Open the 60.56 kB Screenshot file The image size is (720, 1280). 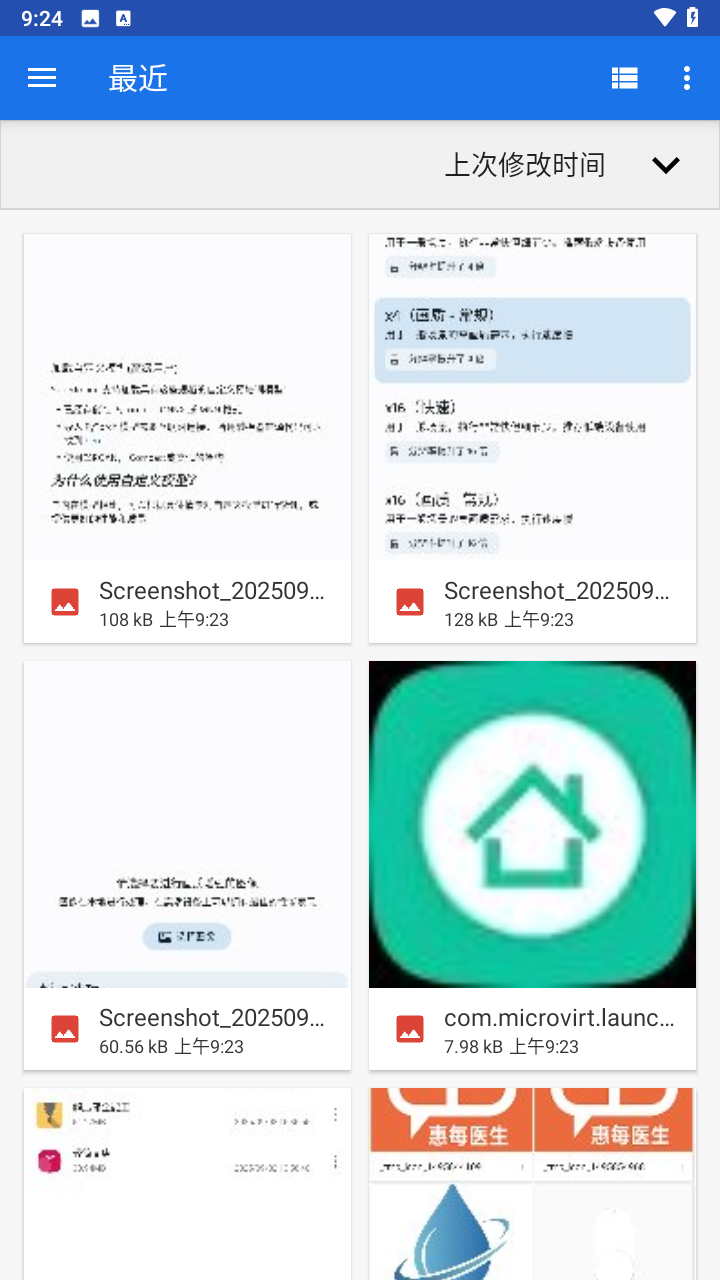[x=187, y=865]
